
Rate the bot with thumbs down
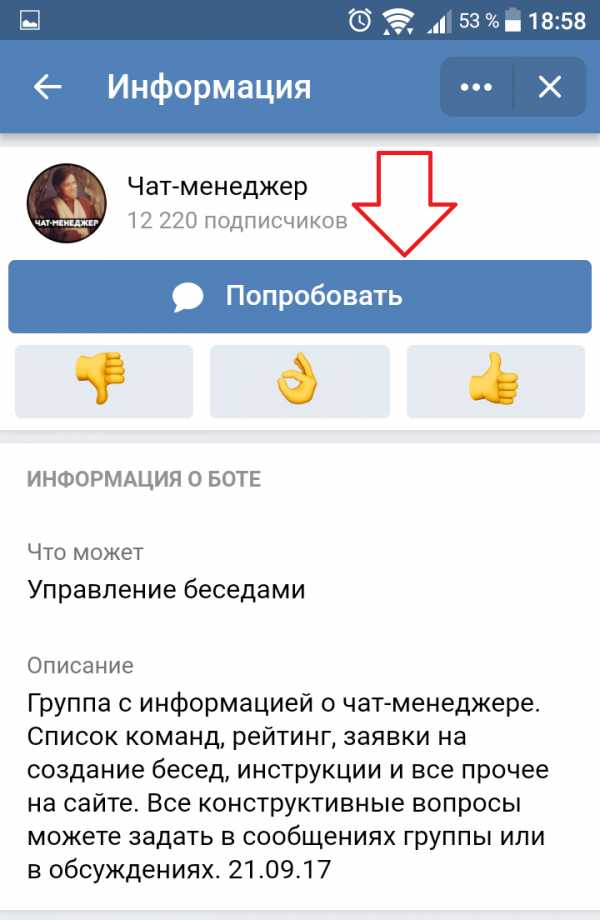tap(103, 381)
